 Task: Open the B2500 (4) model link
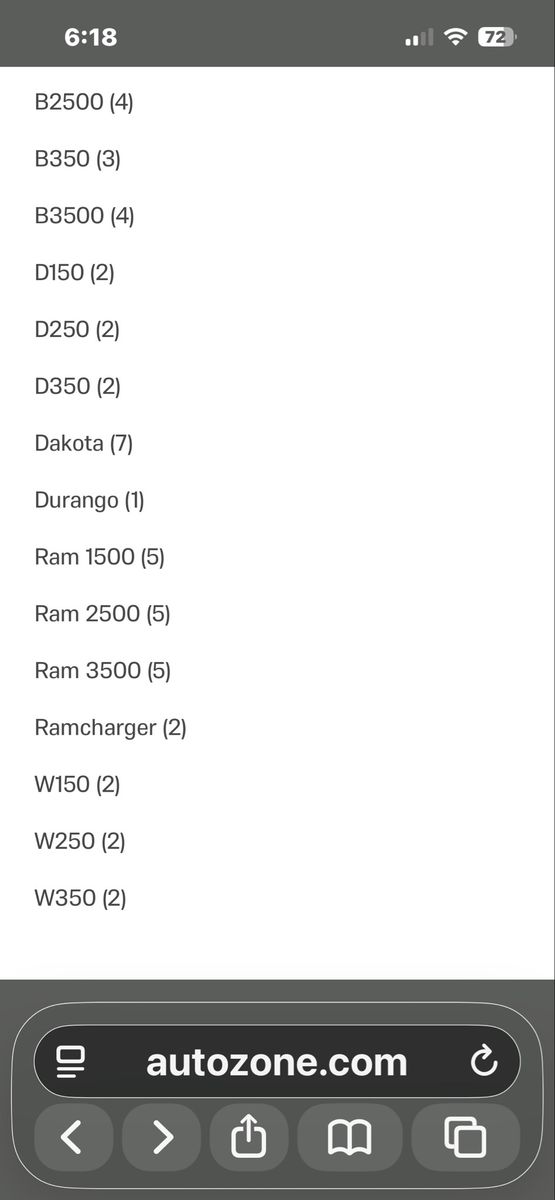coord(84,102)
